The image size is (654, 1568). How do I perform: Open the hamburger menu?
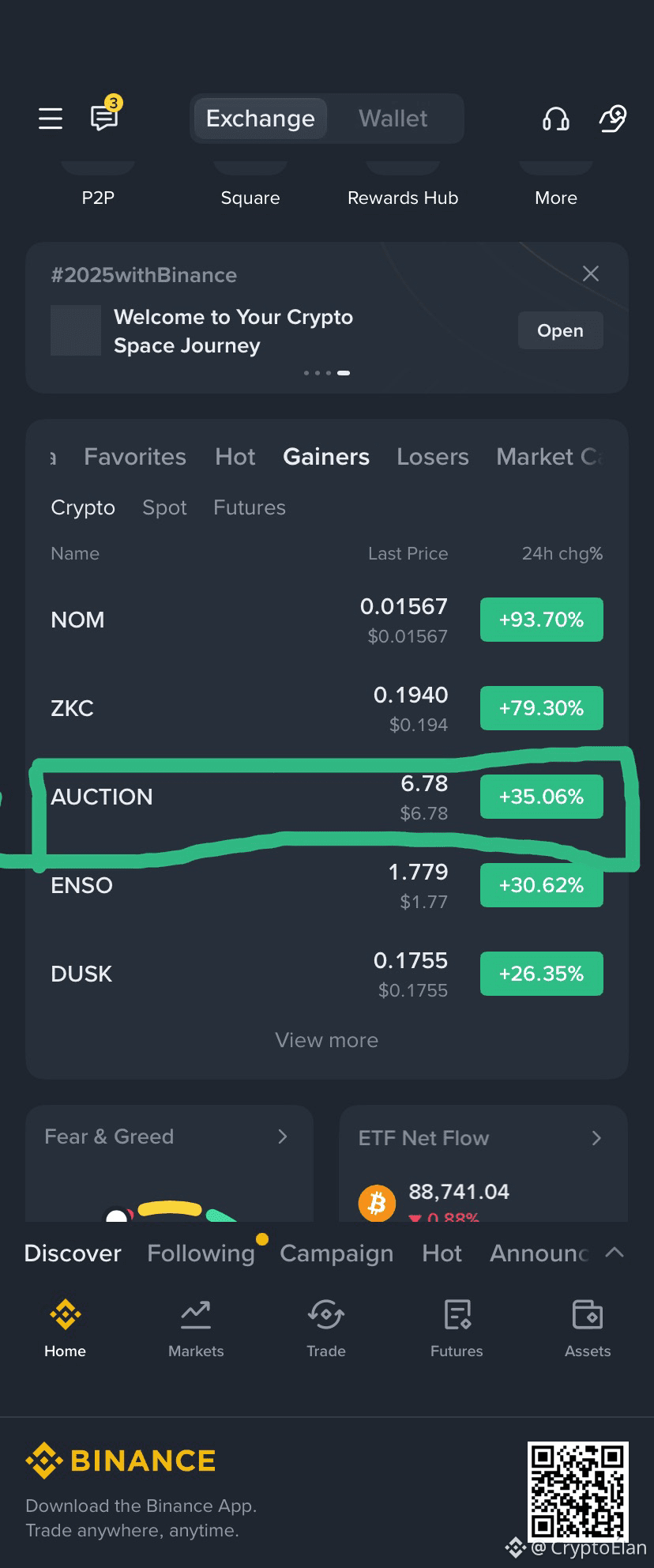click(x=50, y=118)
